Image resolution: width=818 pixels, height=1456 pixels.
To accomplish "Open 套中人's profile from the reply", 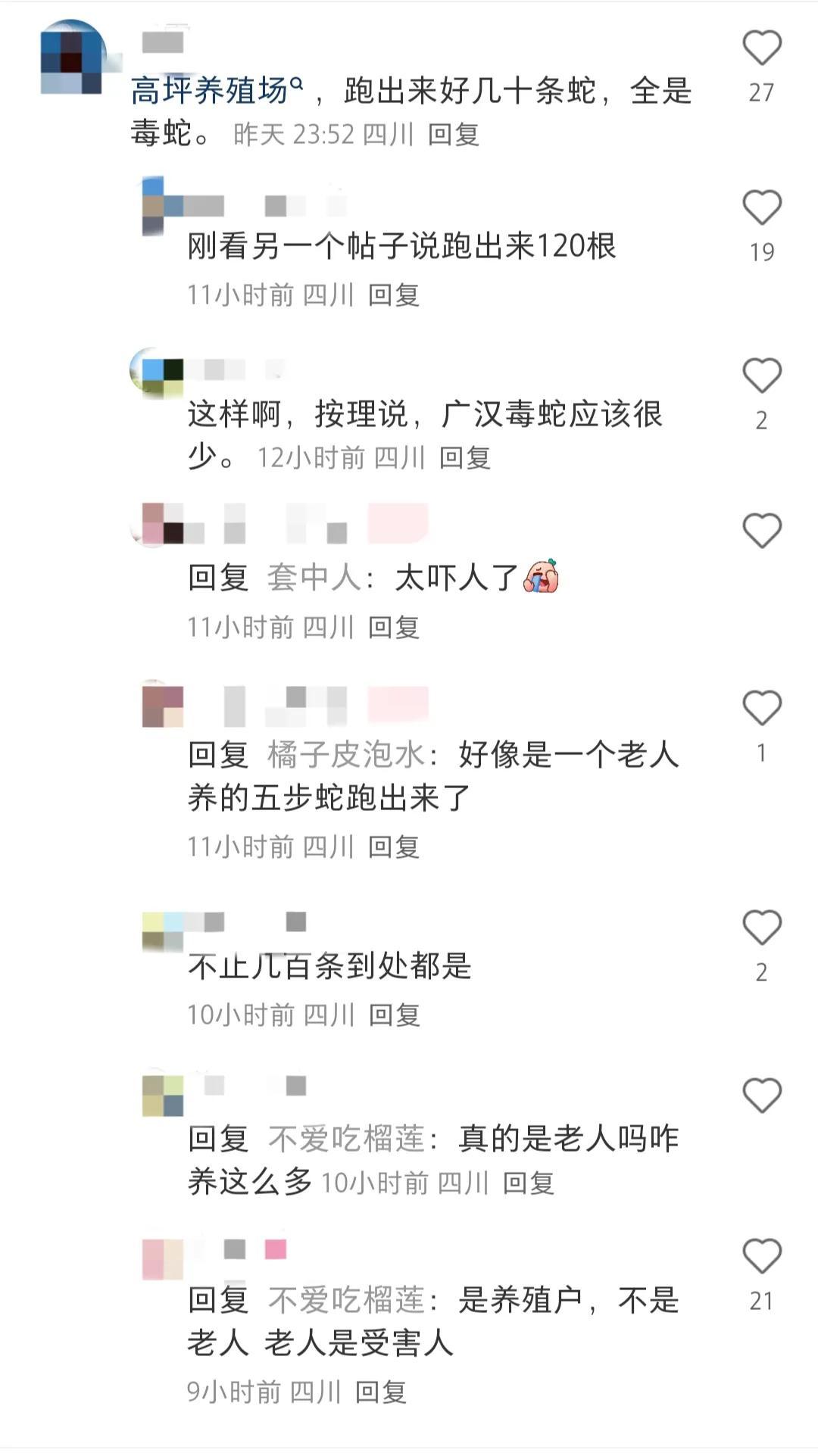I will point(314,578).
